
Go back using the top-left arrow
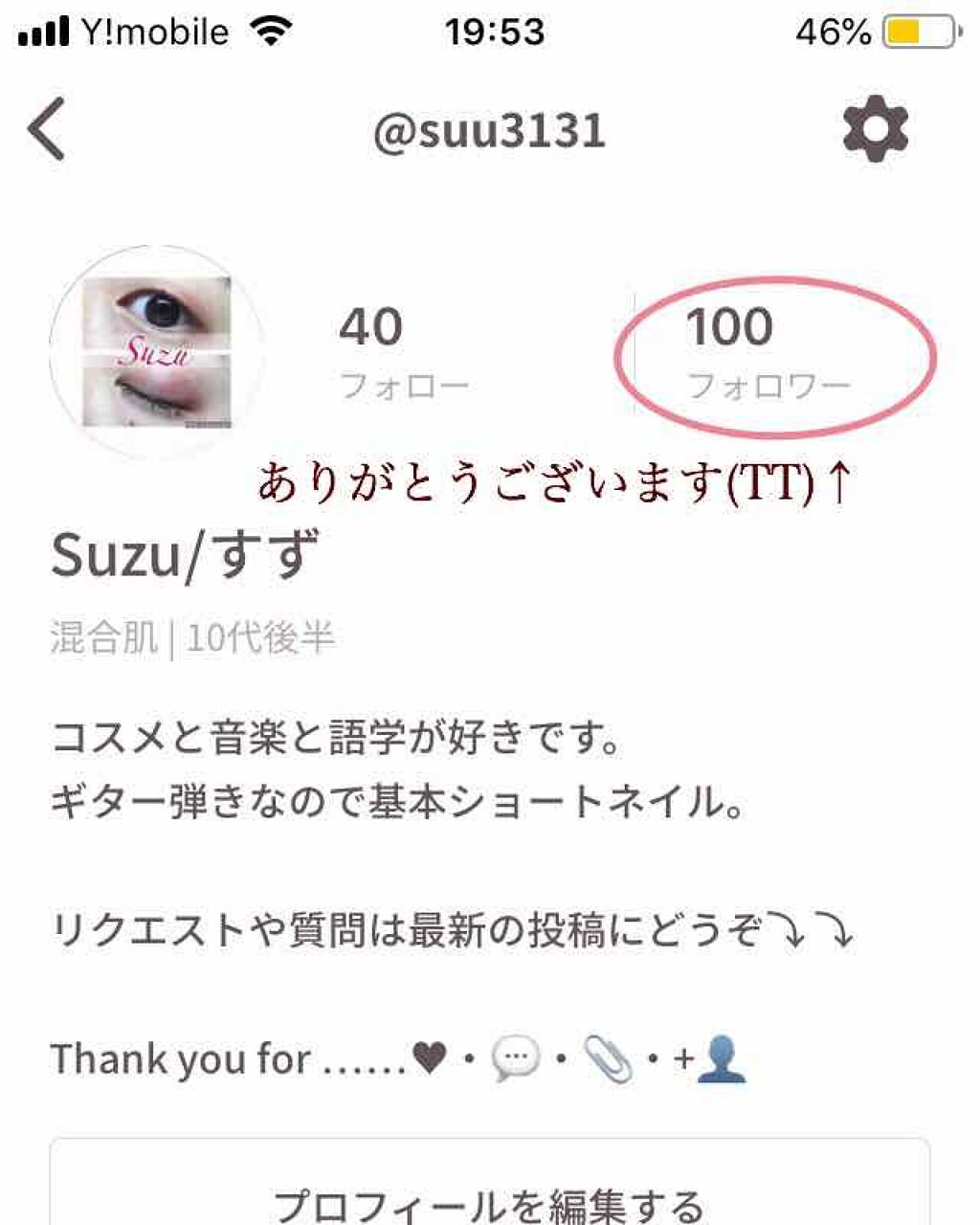[47, 129]
